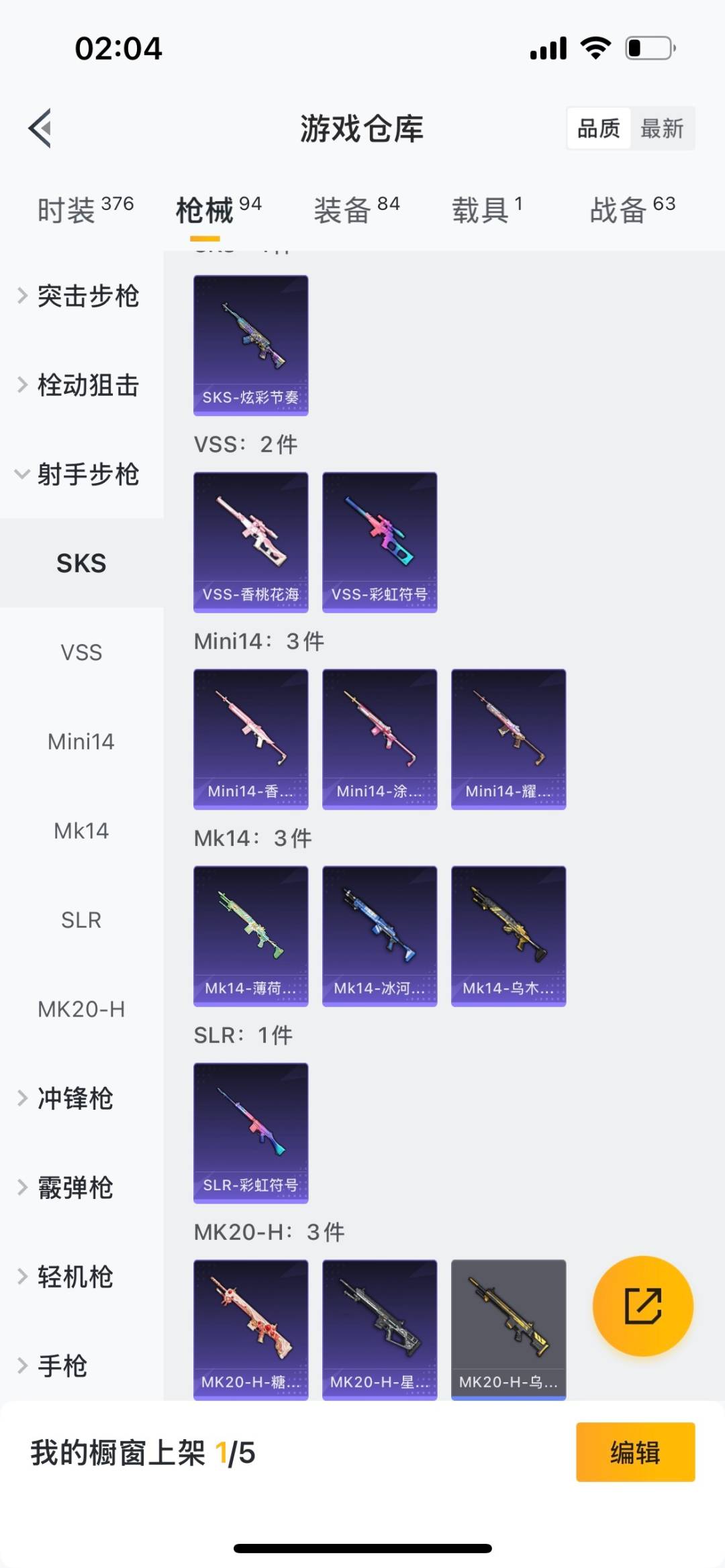
Task: Tap the 编辑 button
Action: point(635,1452)
